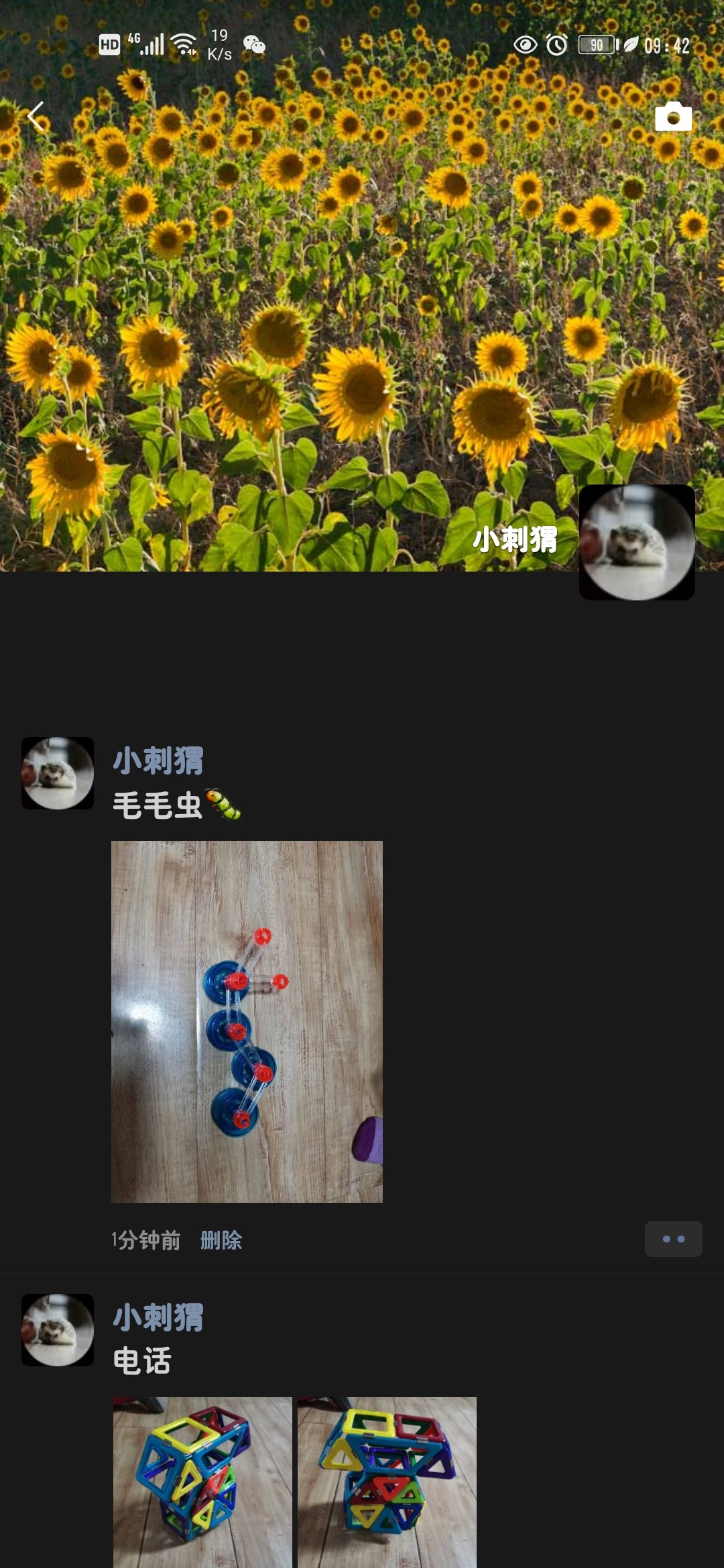
Task: Delete the 毛毛虫 post via 删除
Action: click(221, 1240)
